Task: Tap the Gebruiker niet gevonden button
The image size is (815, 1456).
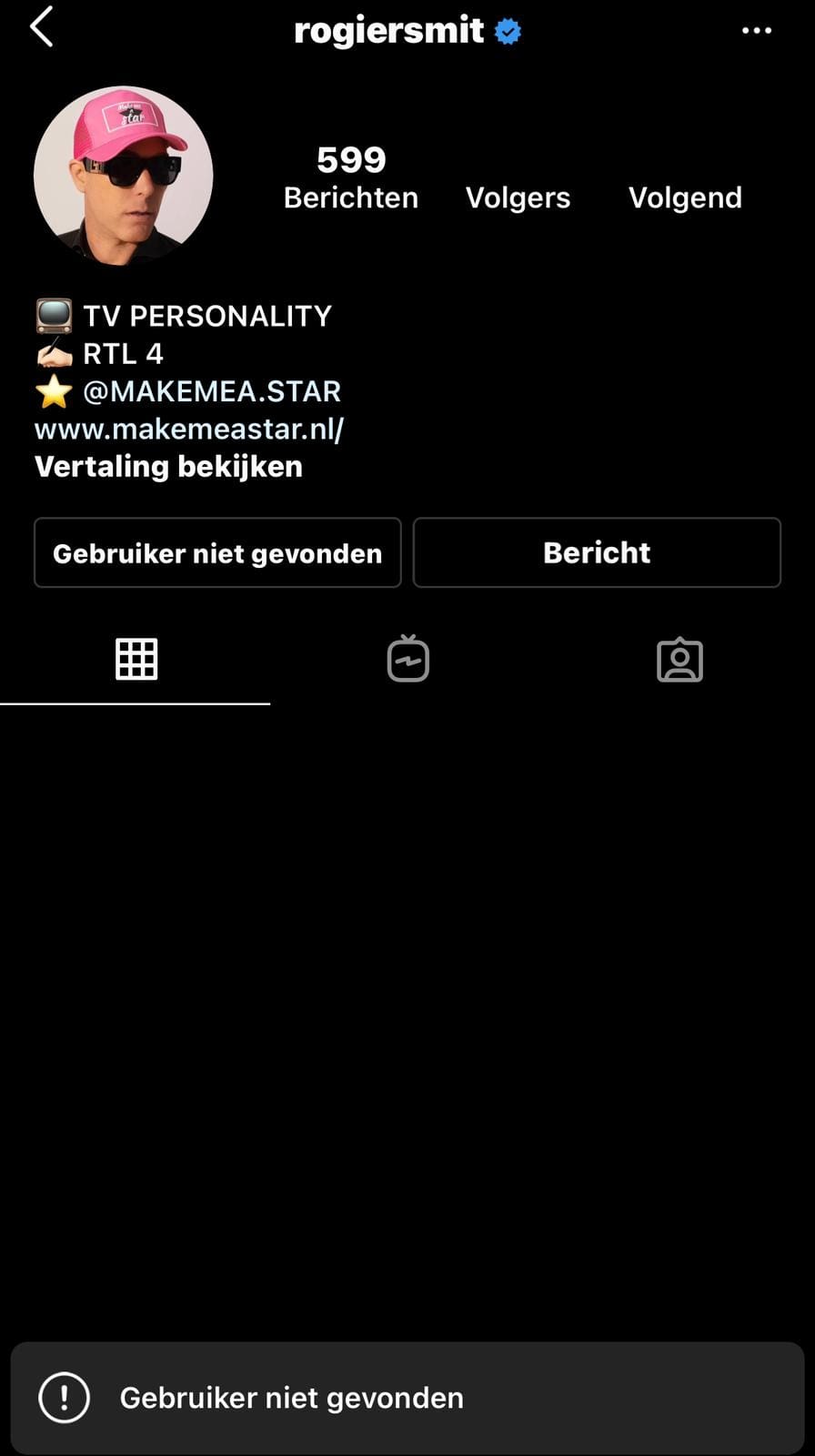Action: coord(217,552)
